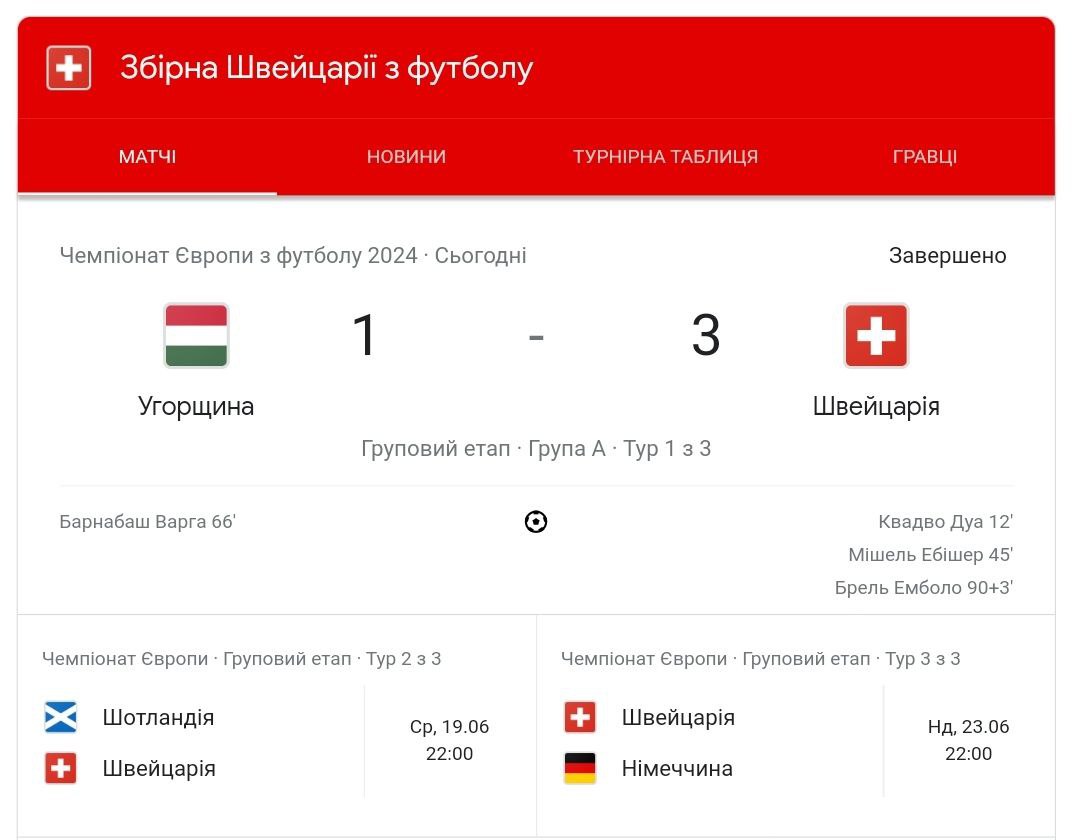Open the Новини tab
The image size is (1072, 840).
point(406,157)
